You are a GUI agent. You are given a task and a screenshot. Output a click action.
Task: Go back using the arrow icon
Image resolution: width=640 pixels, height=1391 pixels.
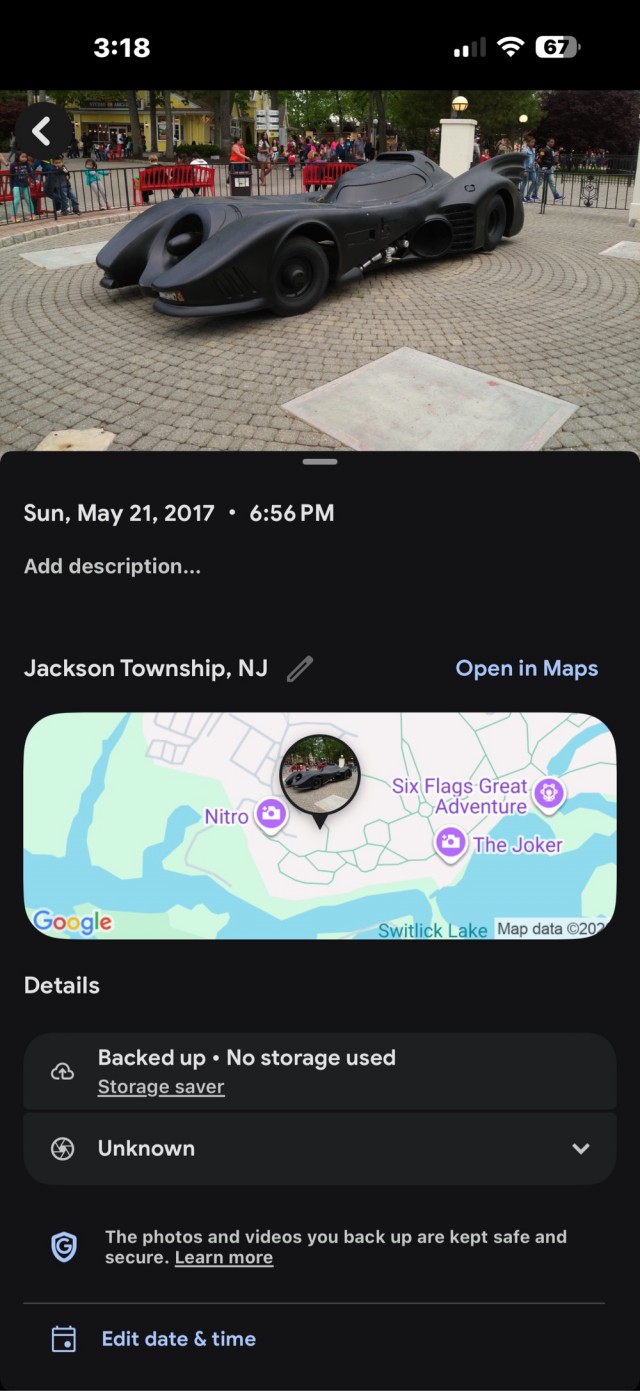point(42,131)
